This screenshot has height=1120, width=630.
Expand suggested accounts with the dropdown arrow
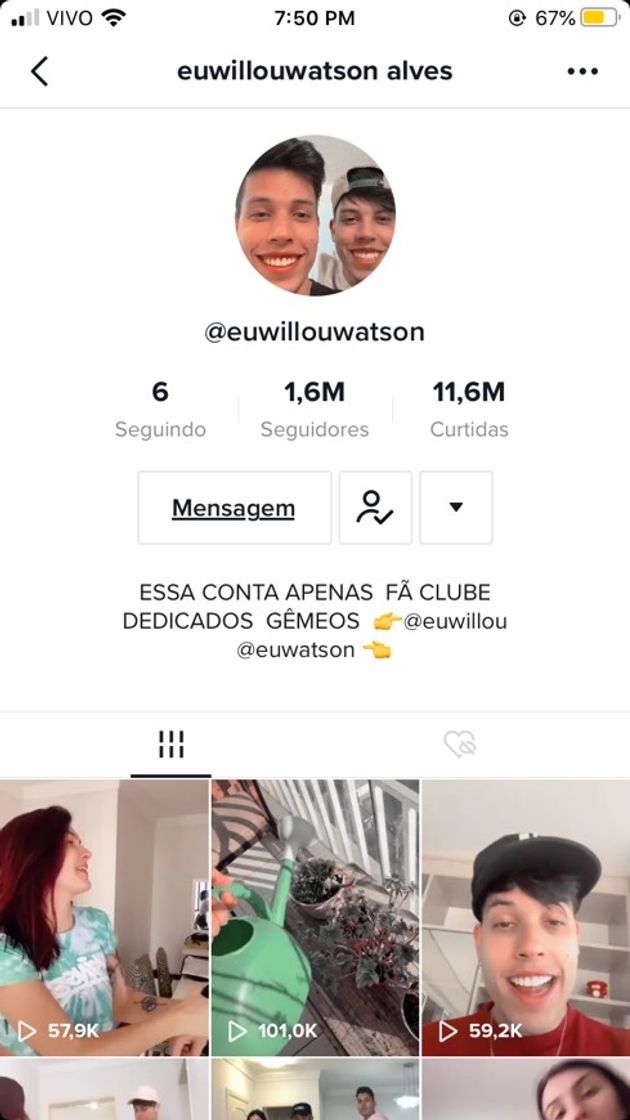click(456, 508)
